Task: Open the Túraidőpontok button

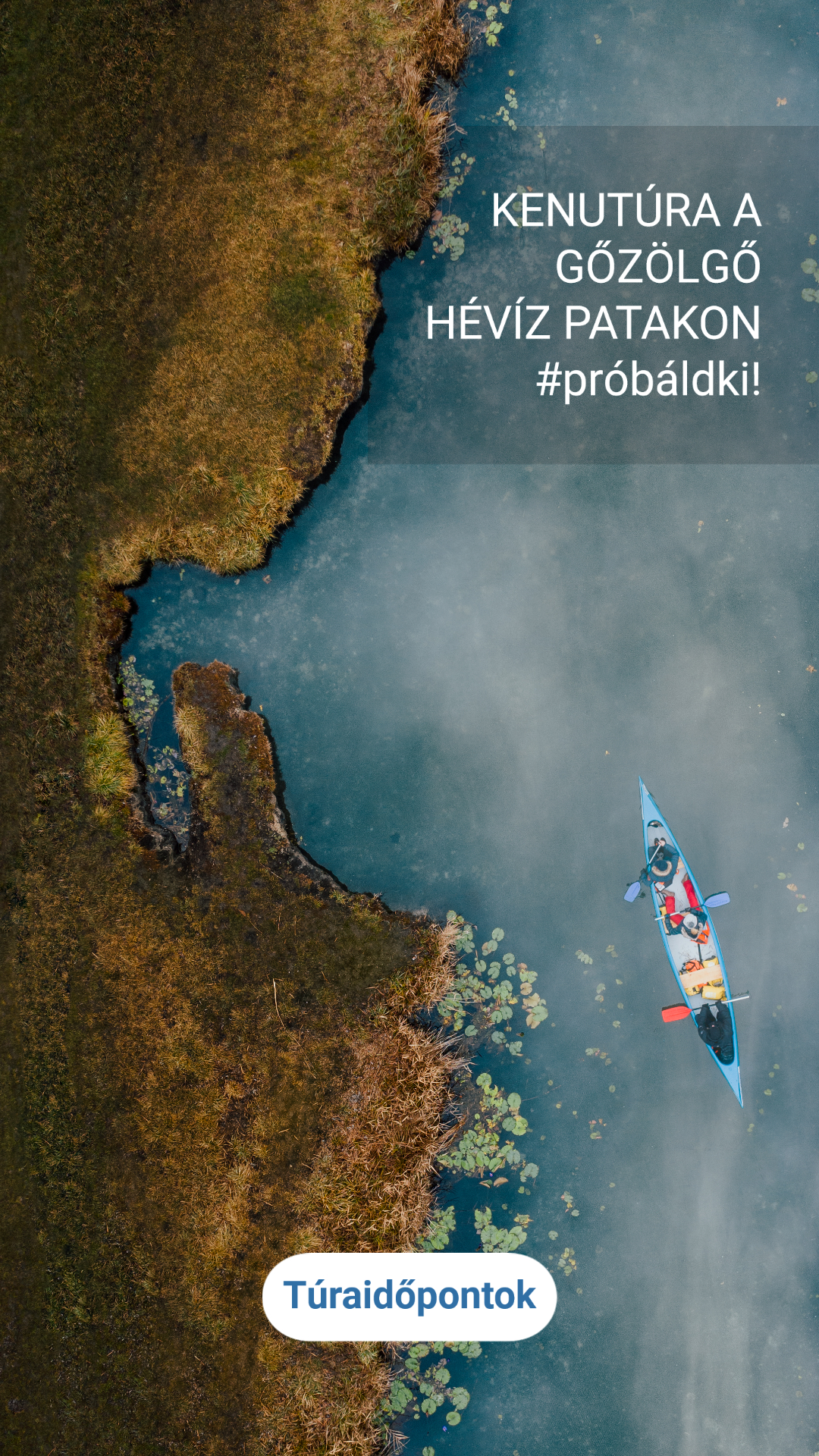Action: click(409, 1296)
